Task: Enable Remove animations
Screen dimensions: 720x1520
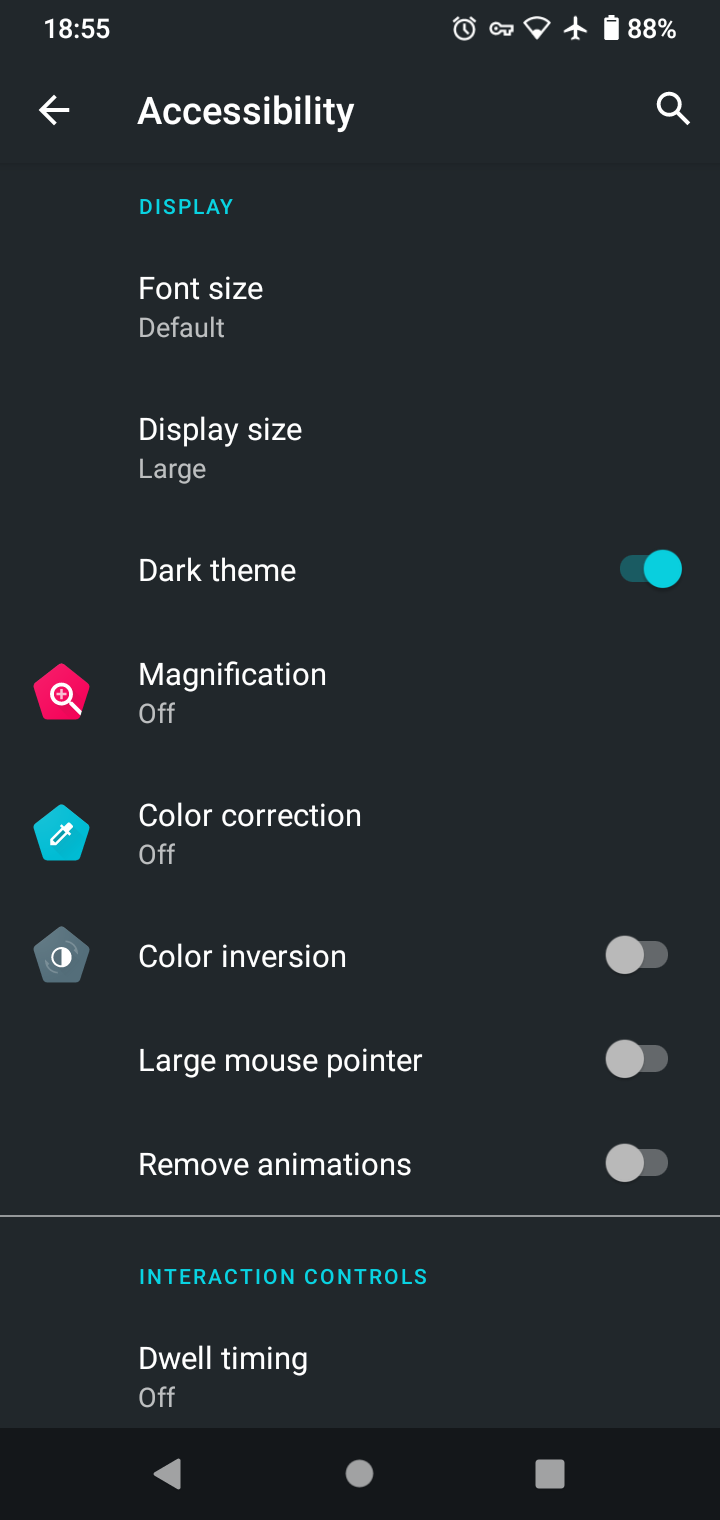Action: coord(637,1163)
